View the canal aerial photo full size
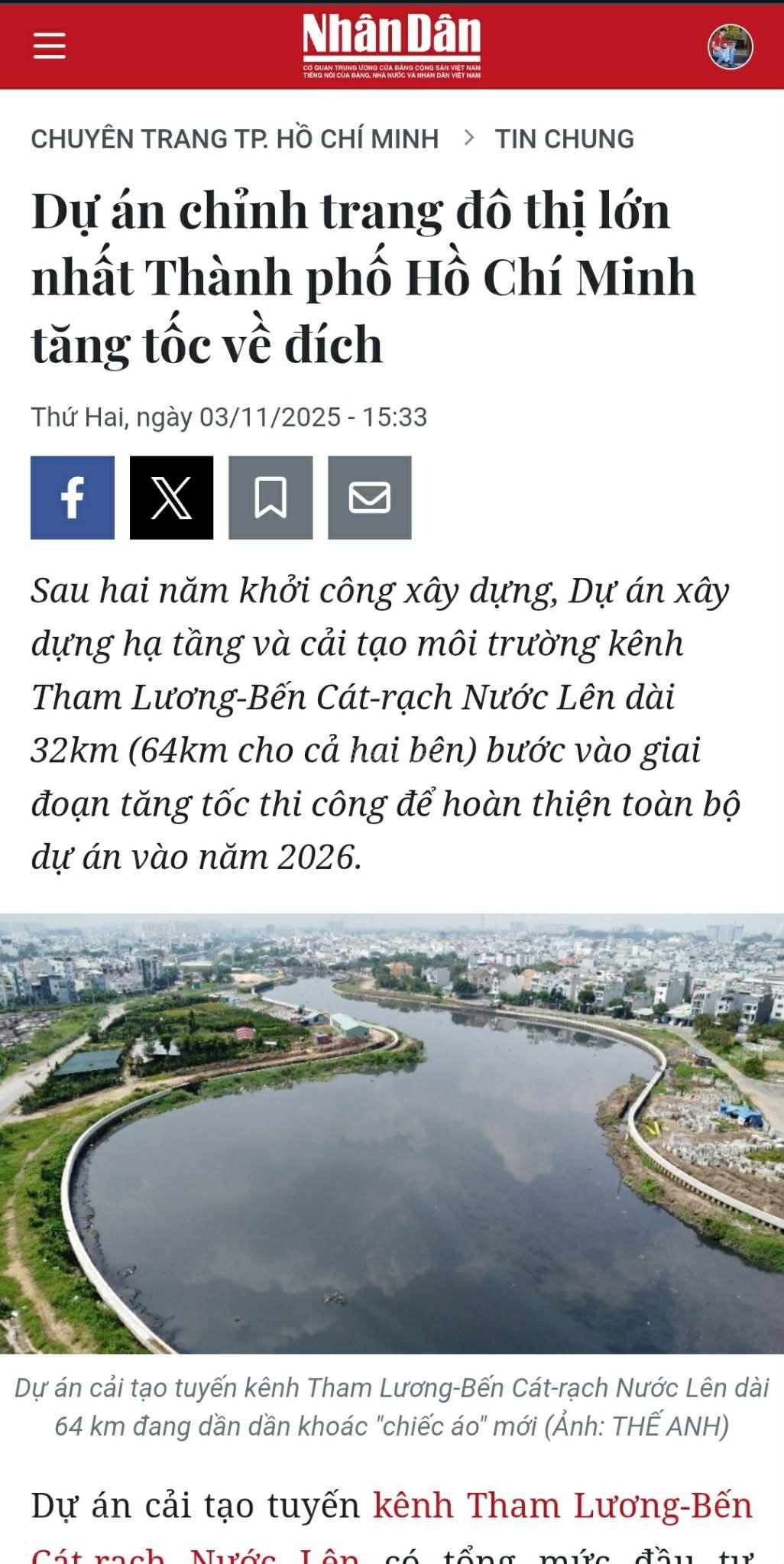784x1564 pixels. 392,1134
